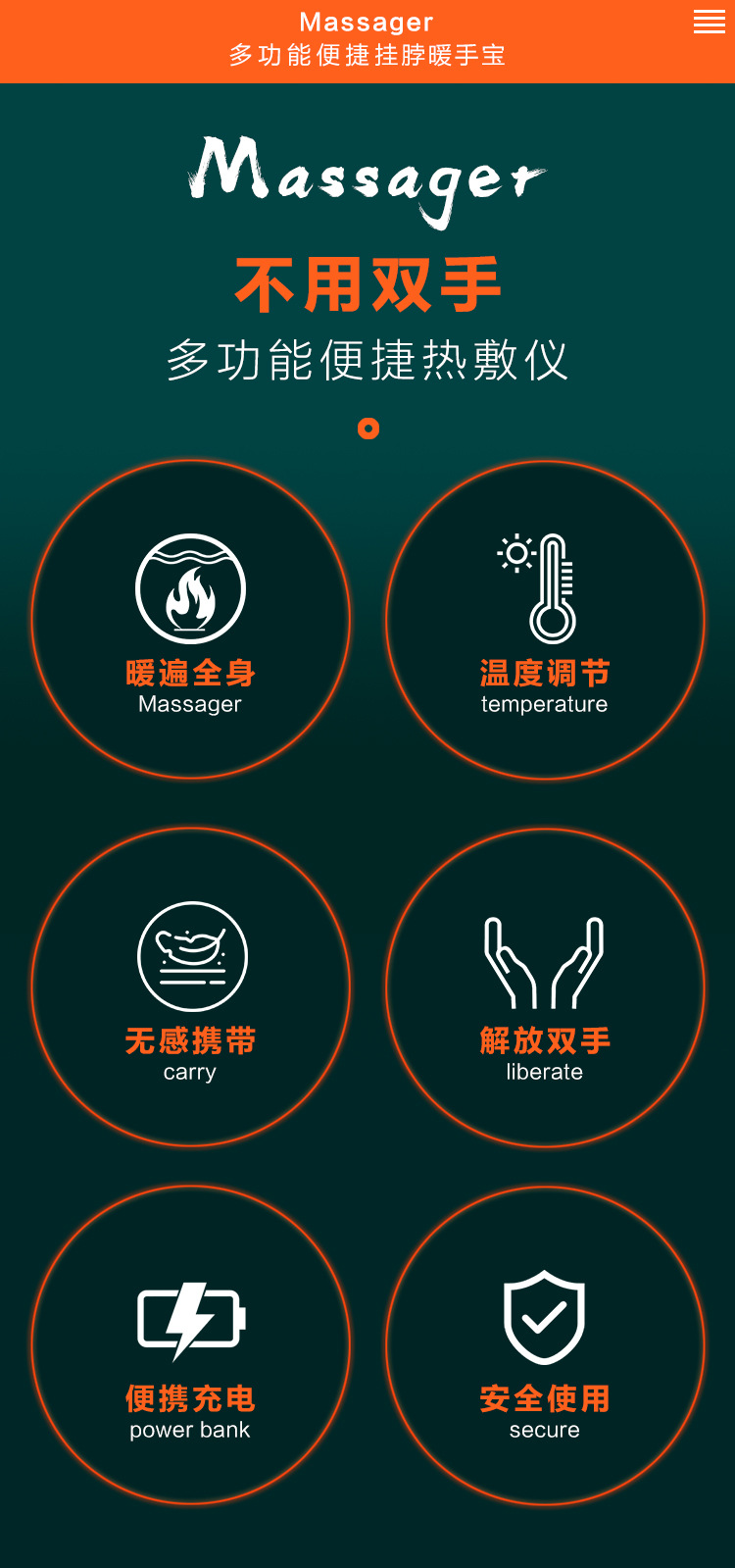Click the shield checkmark icon for 安全使用
The width and height of the screenshot is (735, 1568).
545,1313
